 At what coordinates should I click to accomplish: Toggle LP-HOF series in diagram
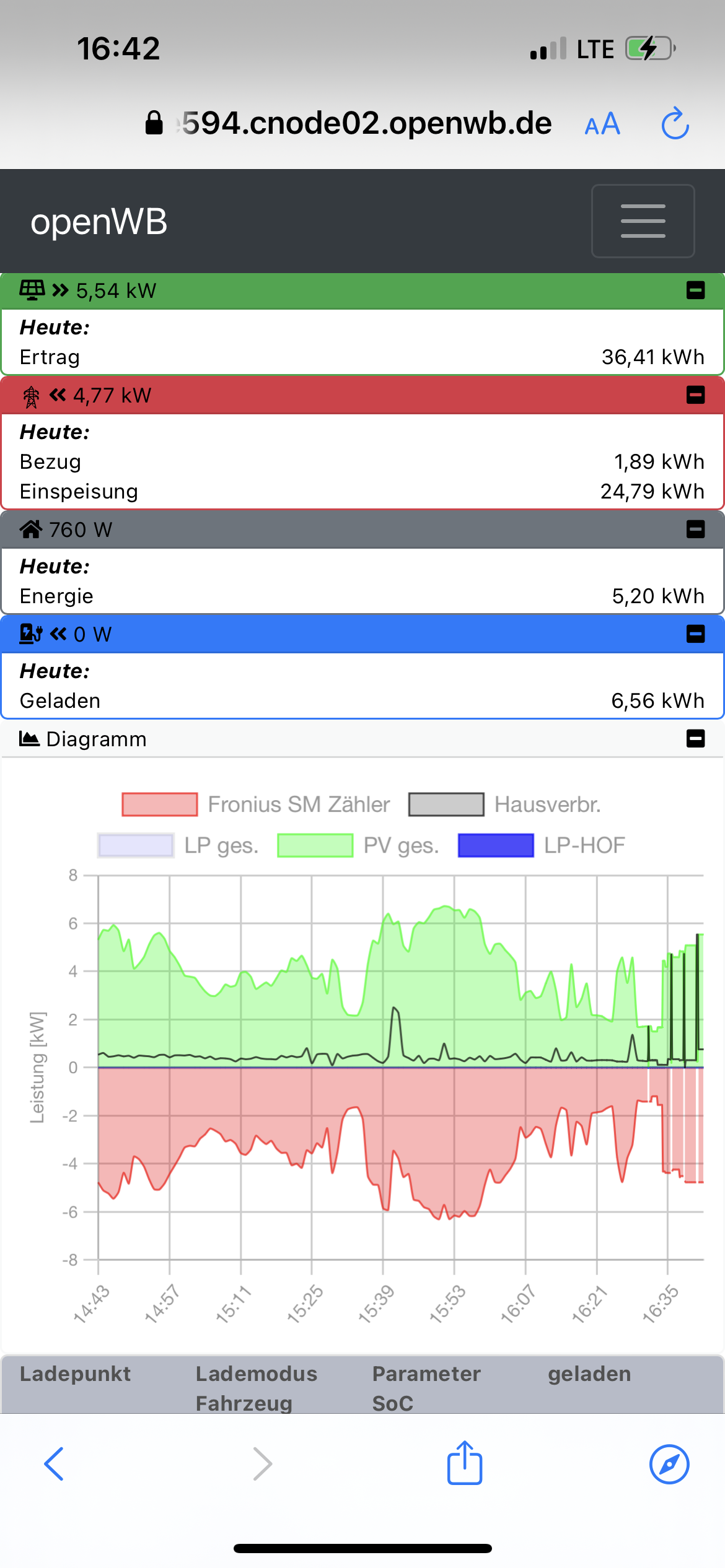click(542, 845)
